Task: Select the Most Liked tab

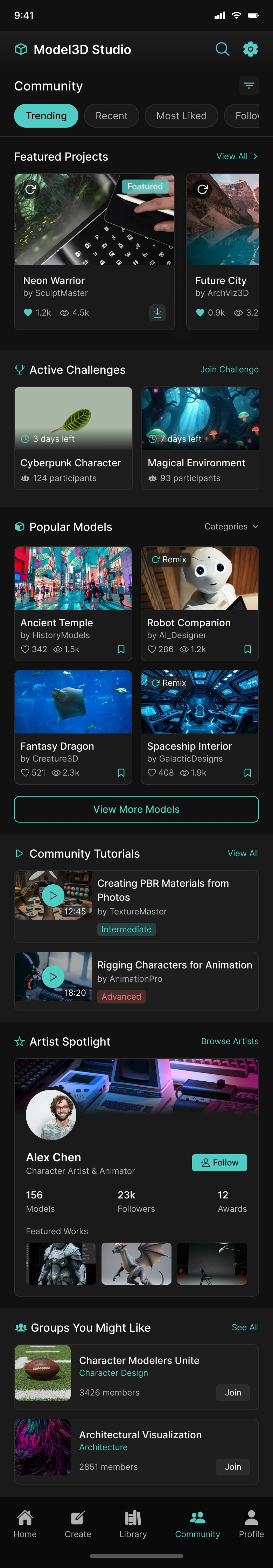Action: [181, 116]
